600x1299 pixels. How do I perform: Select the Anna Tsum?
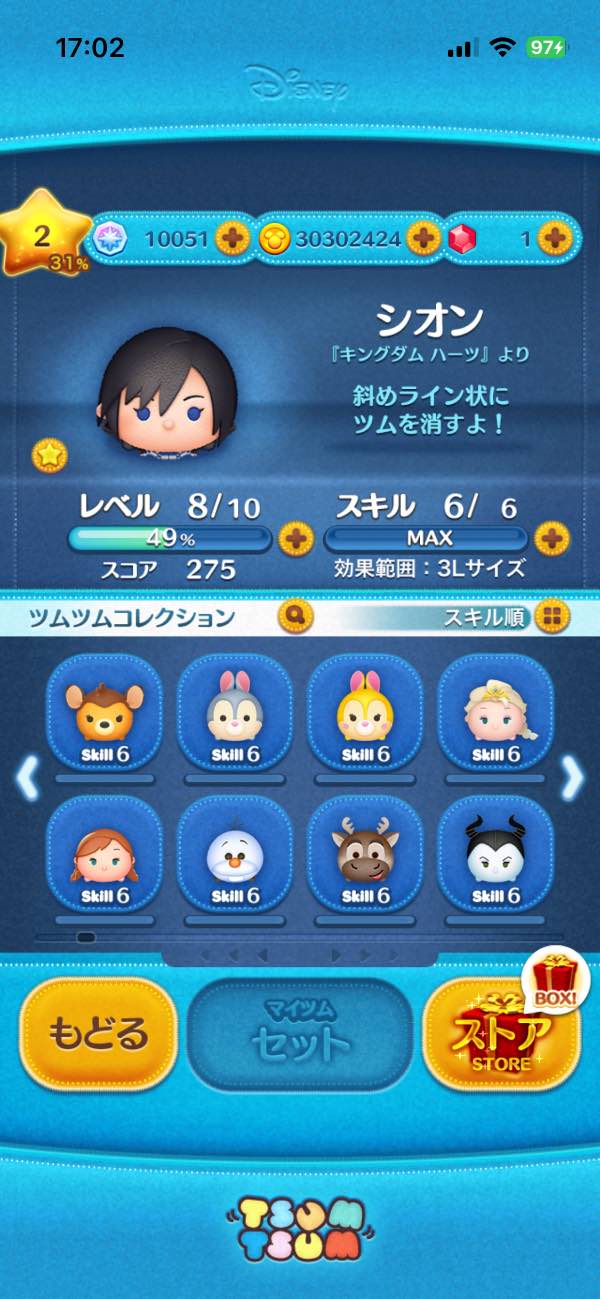coord(104,853)
